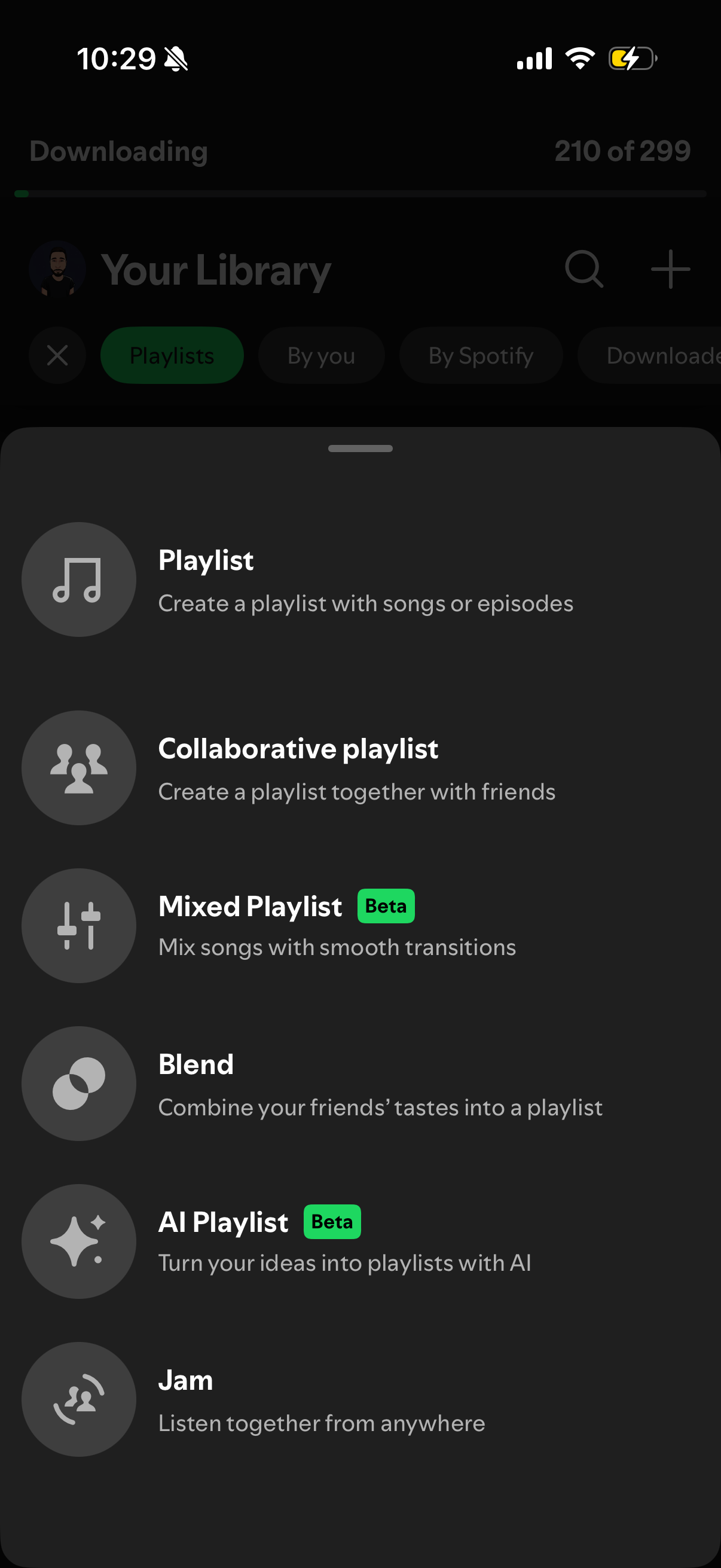Click the downloading progress bar
The image size is (721, 1568).
pos(360,193)
